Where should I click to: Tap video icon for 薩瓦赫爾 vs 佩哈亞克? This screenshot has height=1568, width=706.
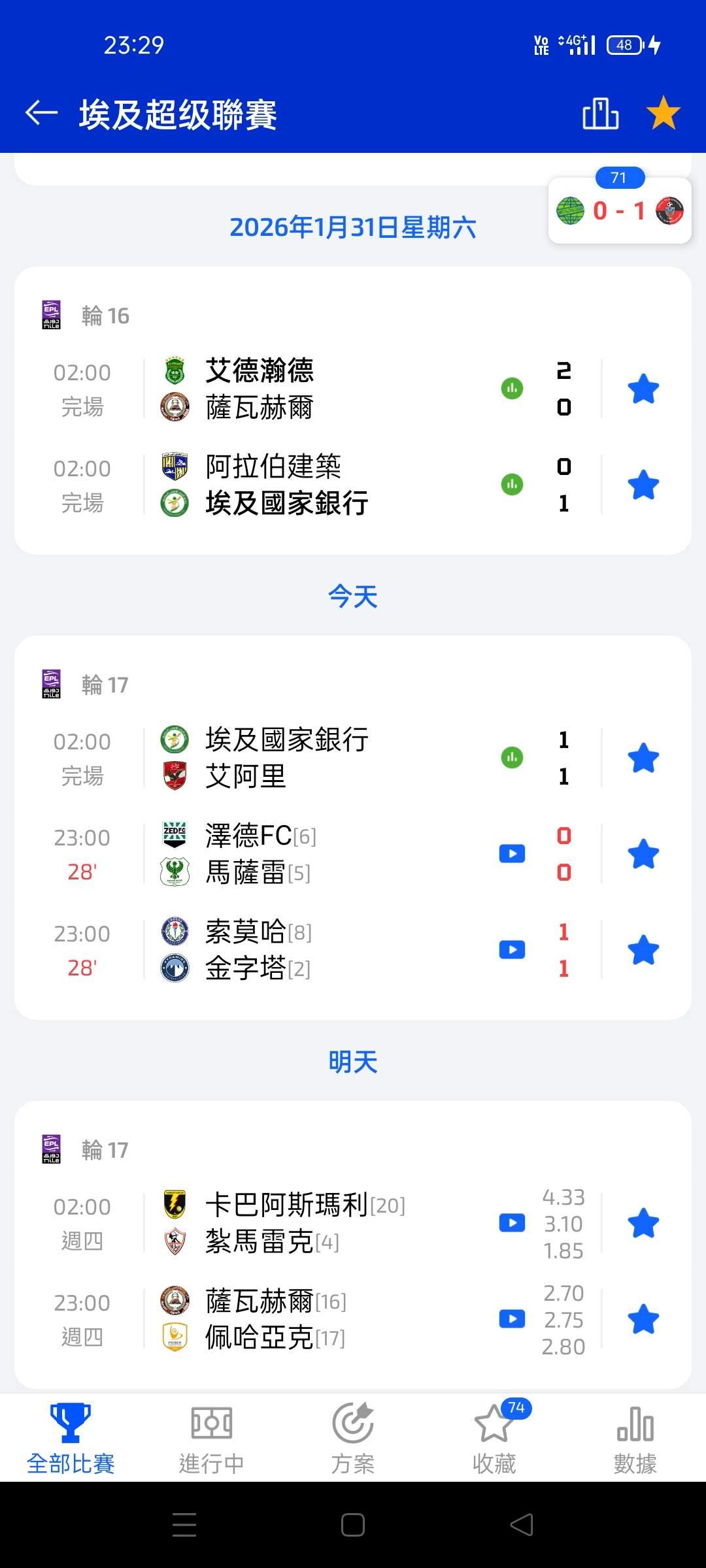point(512,1319)
